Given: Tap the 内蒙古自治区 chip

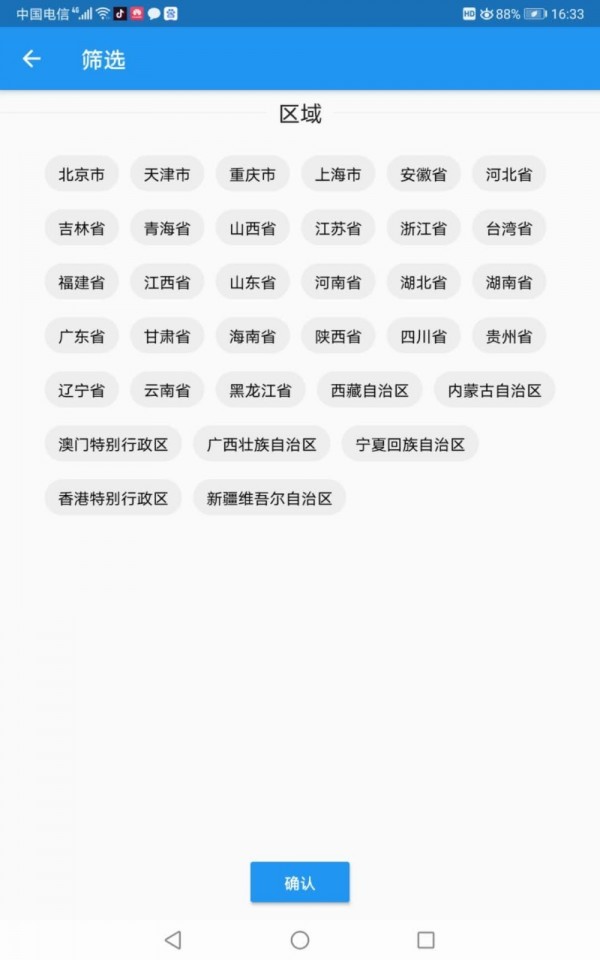Looking at the screenshot, I should (x=494, y=390).
